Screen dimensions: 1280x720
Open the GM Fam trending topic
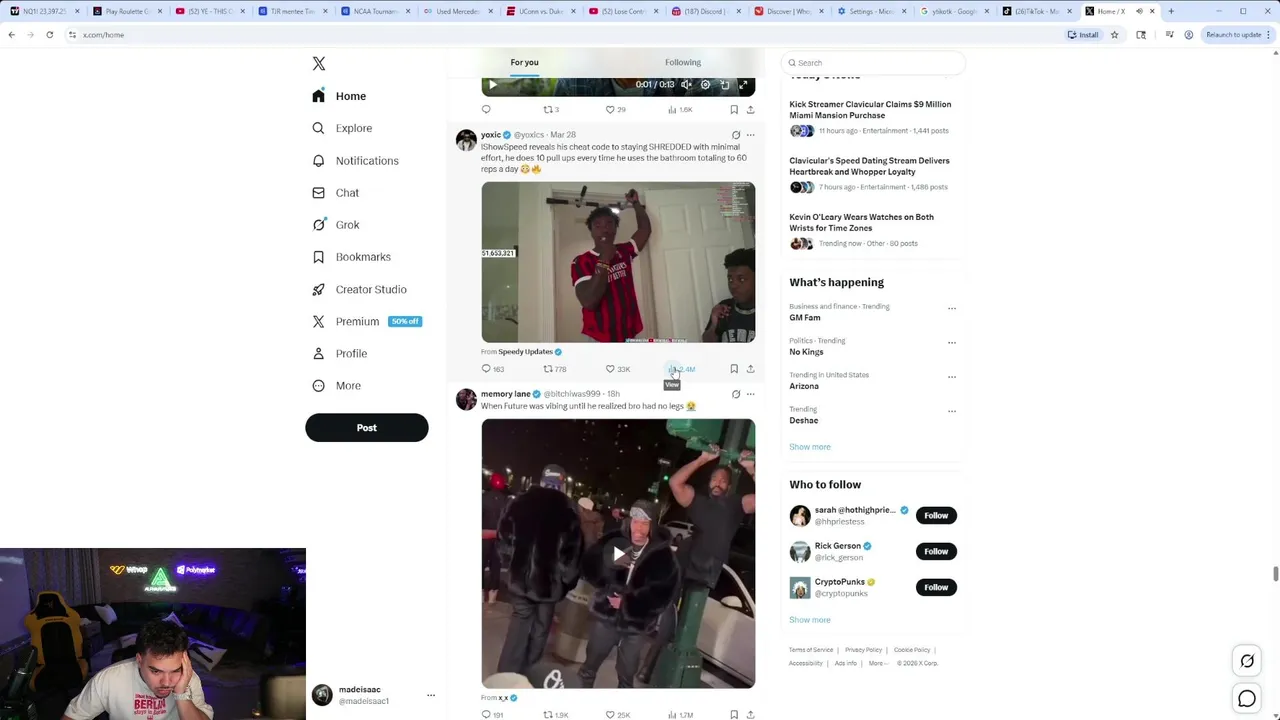tap(805, 318)
